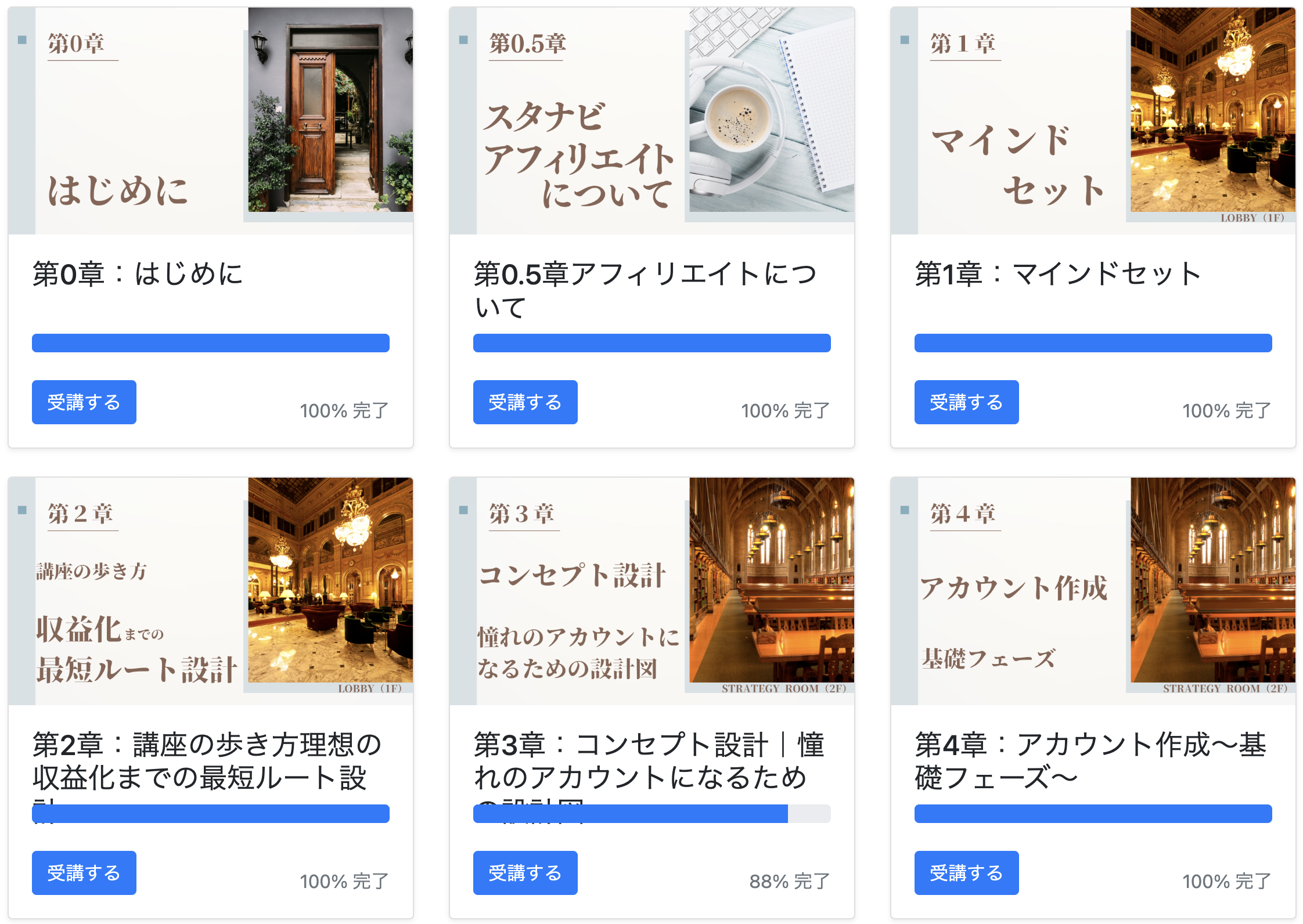
Task: Open the 第2章 最短ルート設計 thumbnail
Action: point(211,591)
